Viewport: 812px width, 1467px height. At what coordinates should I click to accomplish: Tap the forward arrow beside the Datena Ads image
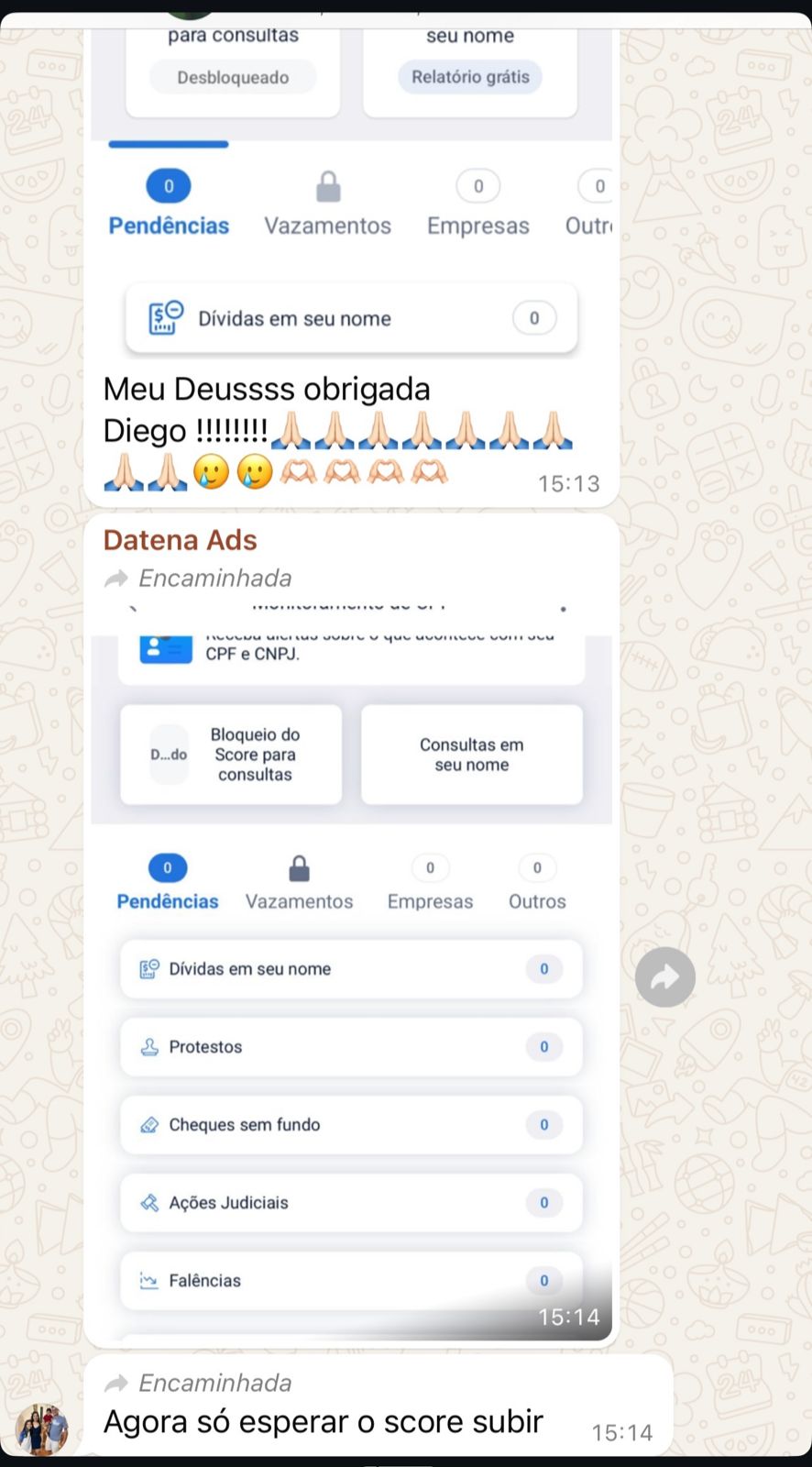[x=664, y=977]
